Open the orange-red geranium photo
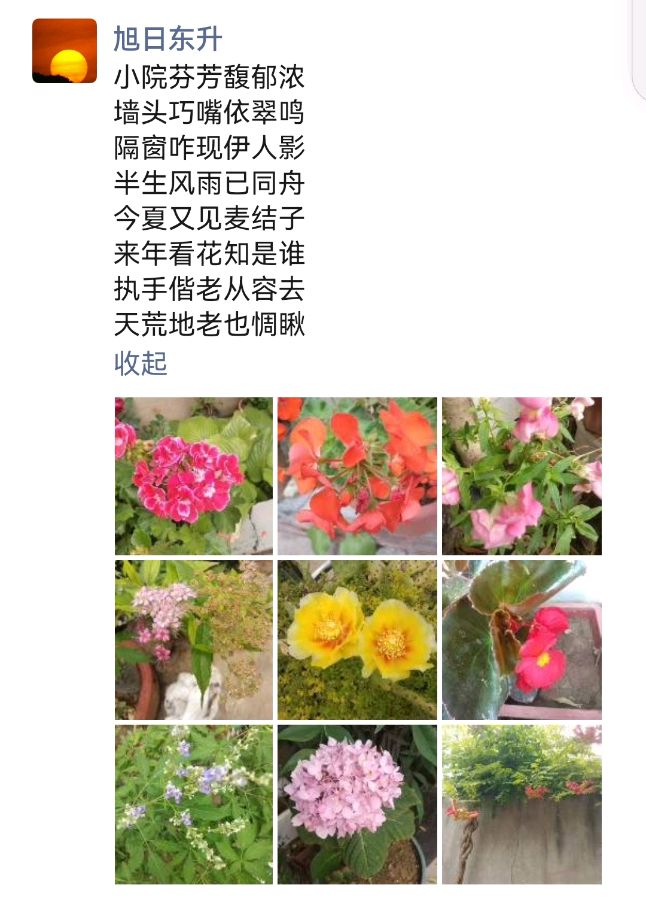 pyautogui.click(x=357, y=476)
